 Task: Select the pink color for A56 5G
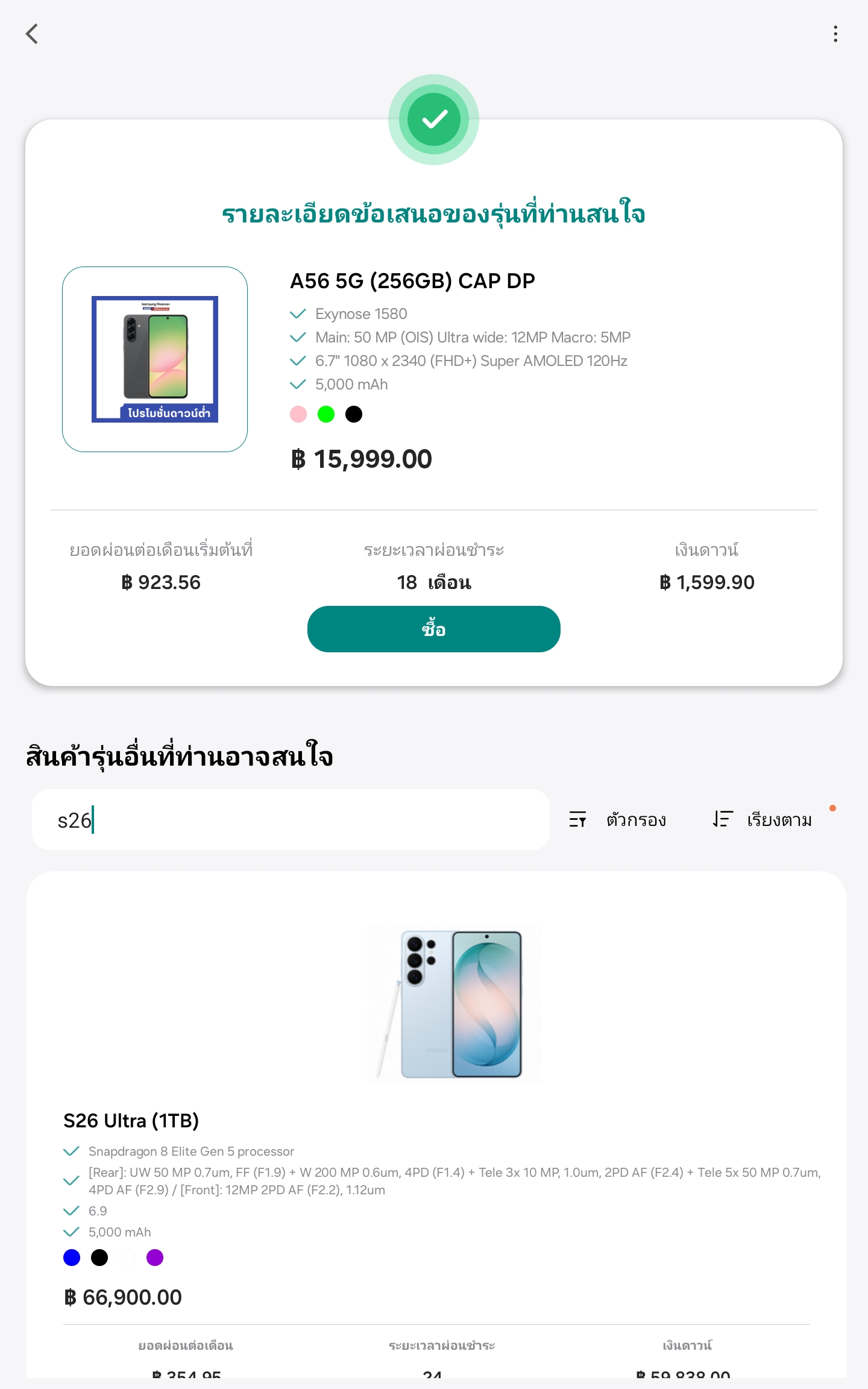pos(298,414)
